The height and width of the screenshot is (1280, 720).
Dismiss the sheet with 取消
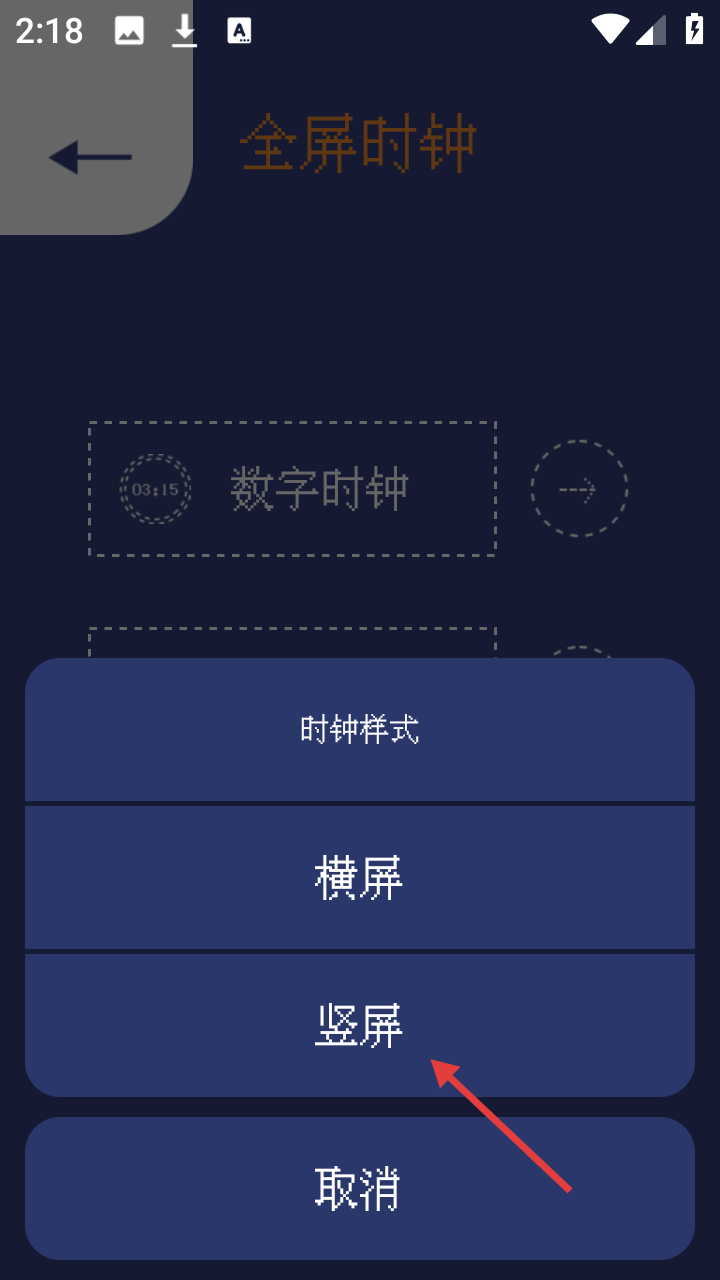pyautogui.click(x=359, y=1189)
